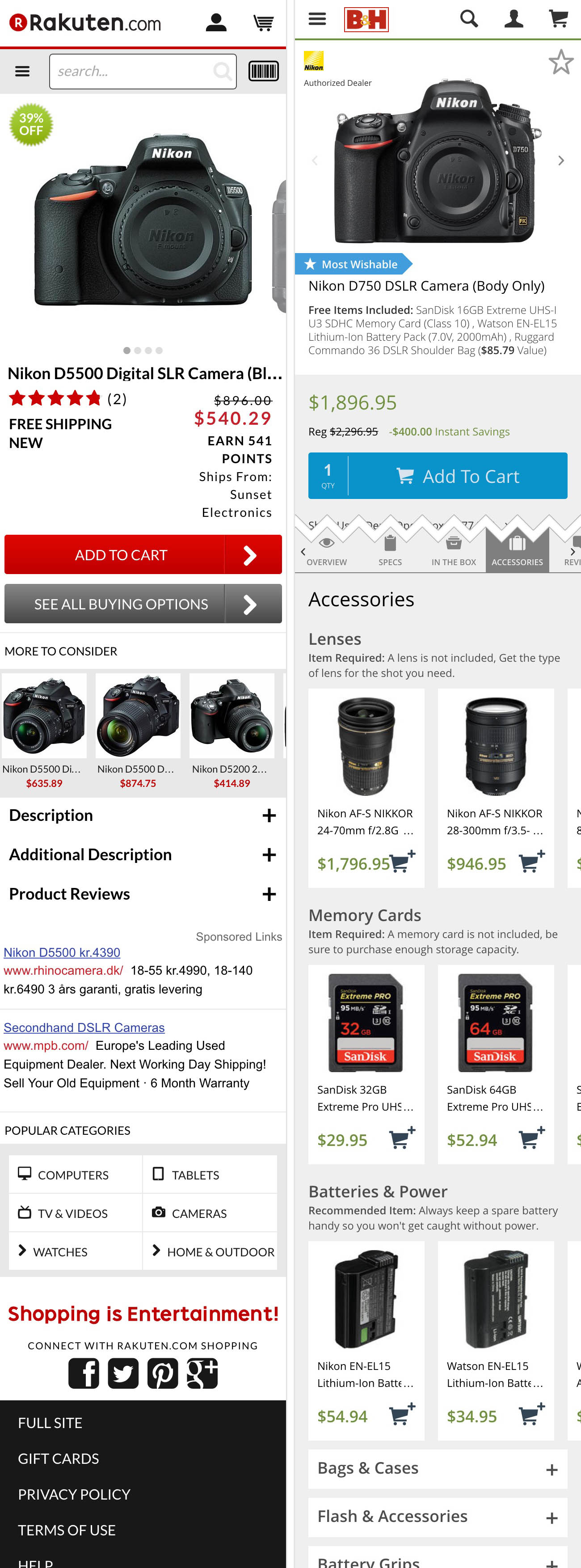Add the Nikon D750 to cart on B&H

coord(458,476)
